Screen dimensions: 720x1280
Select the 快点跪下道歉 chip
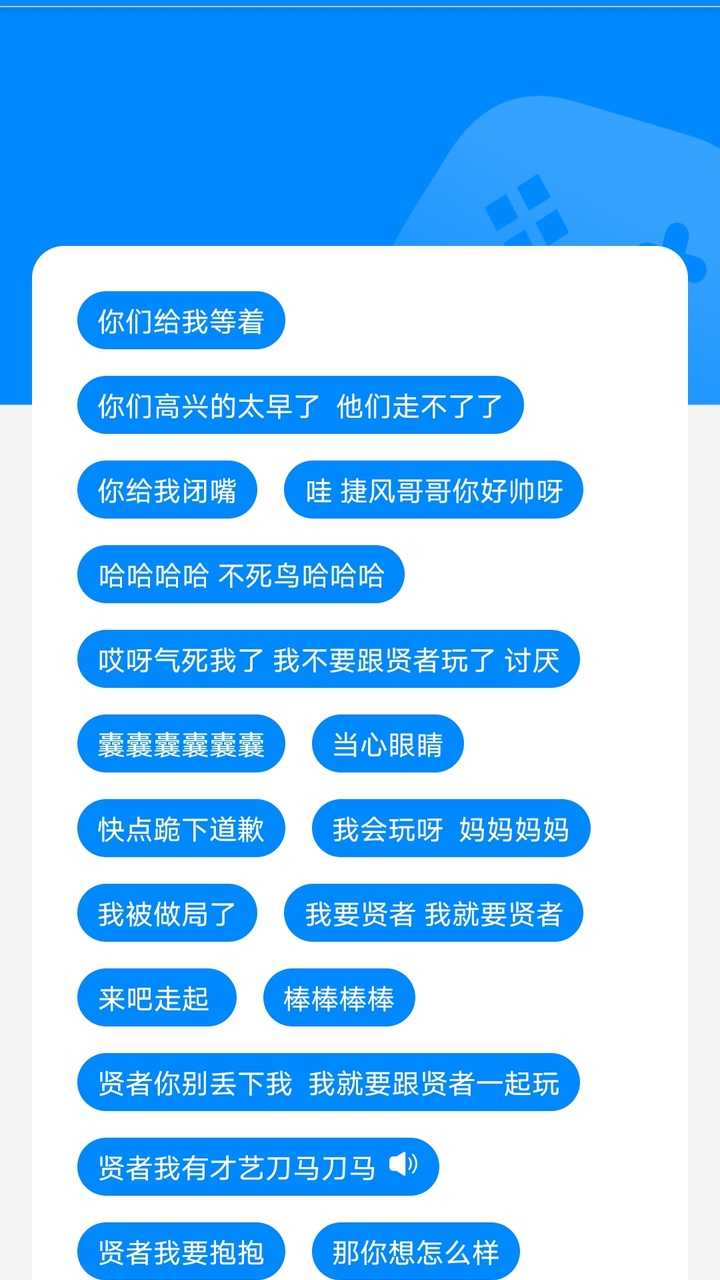point(181,829)
